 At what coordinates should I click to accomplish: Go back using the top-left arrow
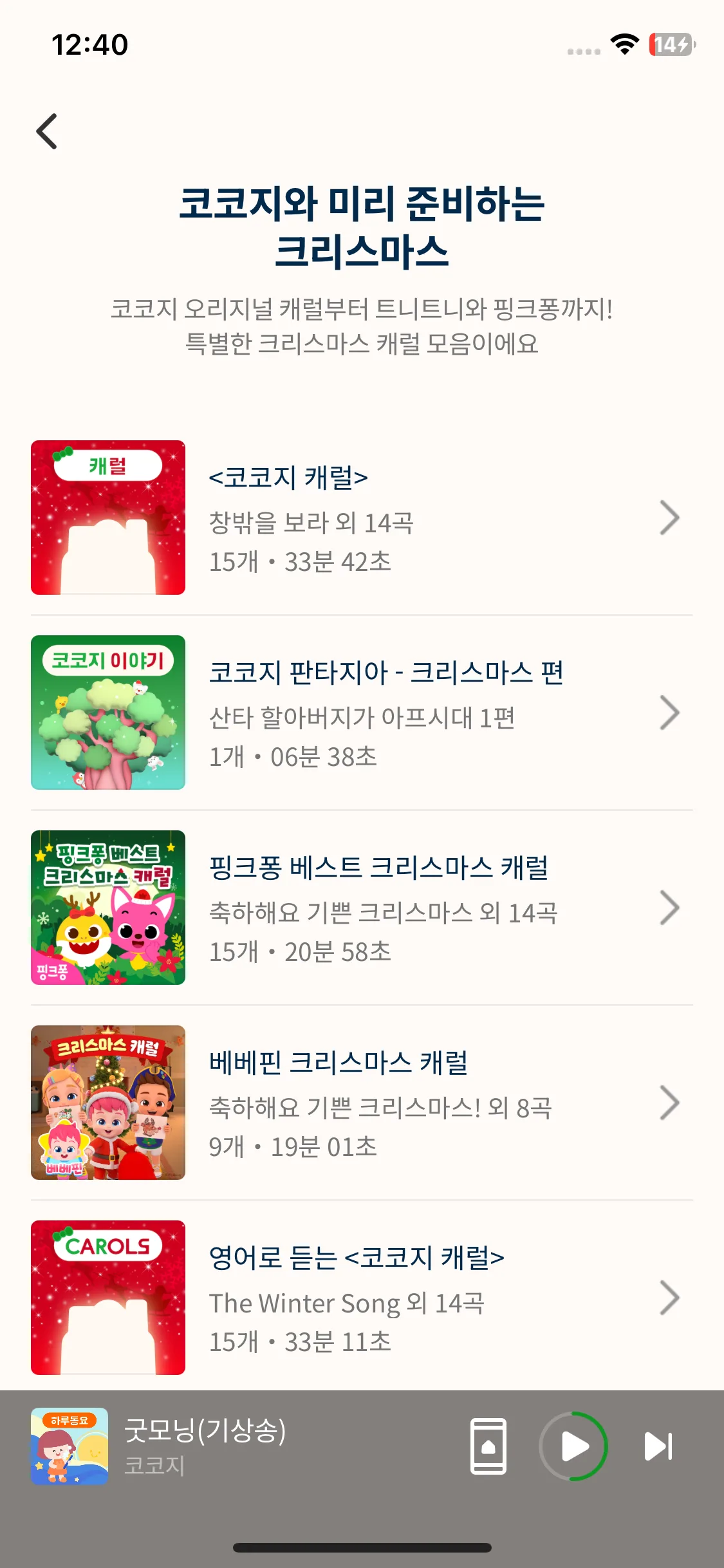click(47, 131)
